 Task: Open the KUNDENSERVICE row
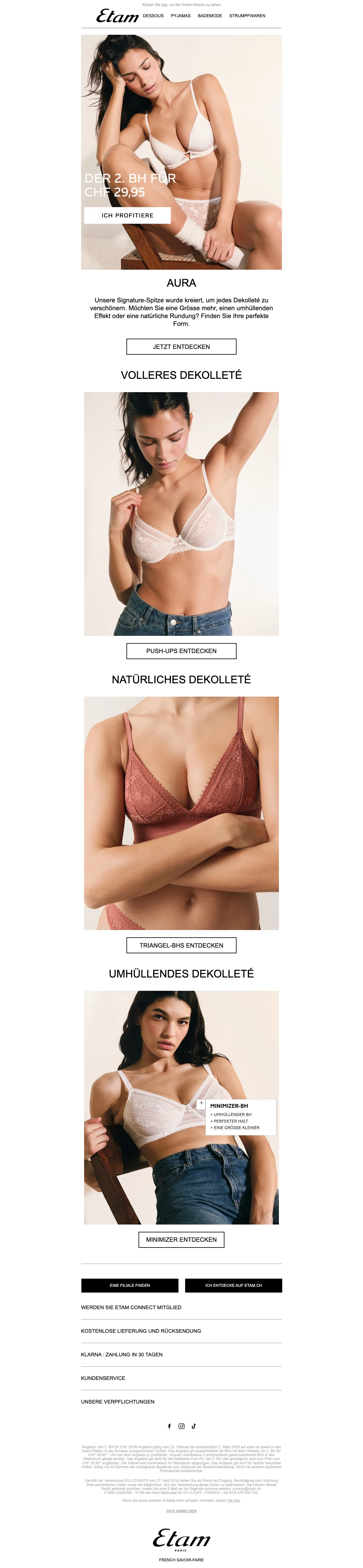pos(103,1378)
